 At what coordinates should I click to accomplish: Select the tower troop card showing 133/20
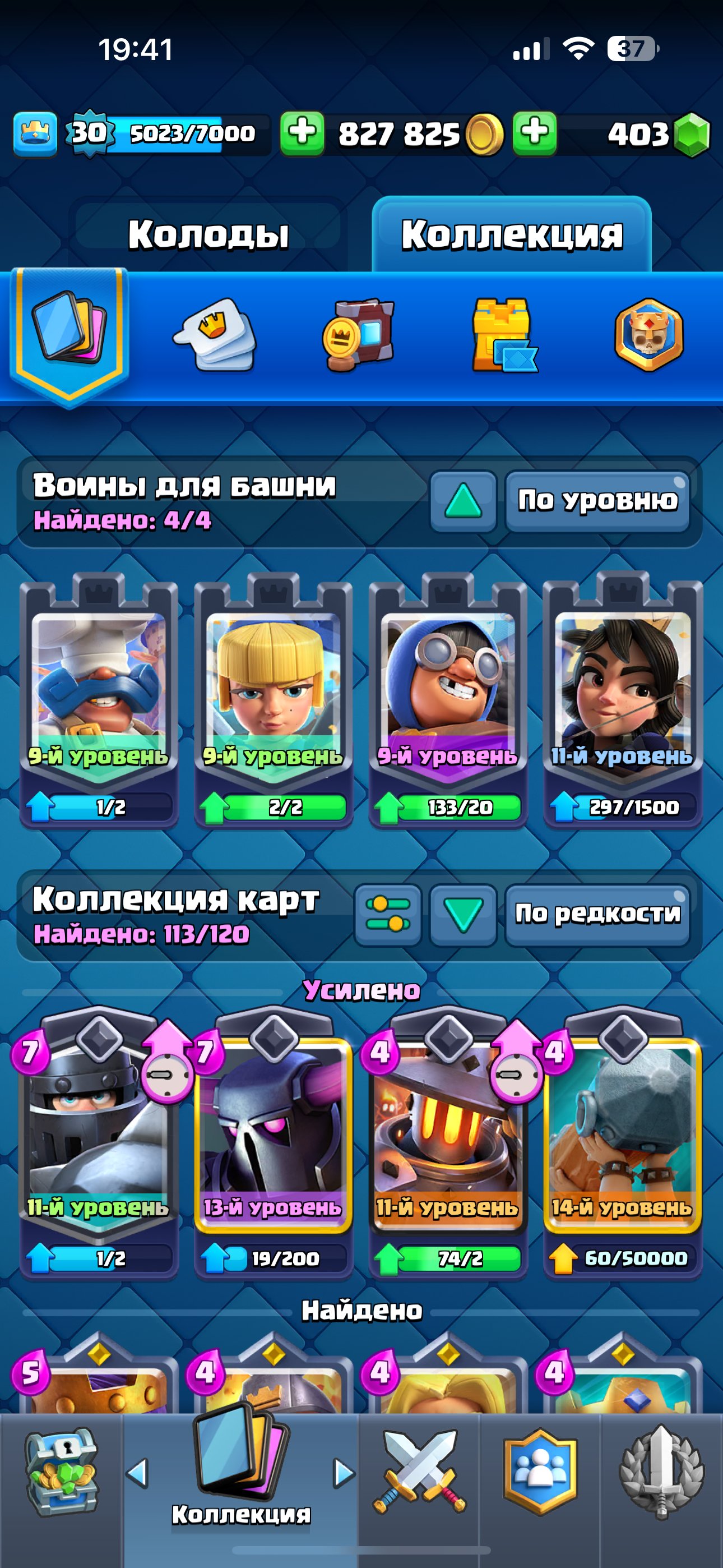point(448,700)
